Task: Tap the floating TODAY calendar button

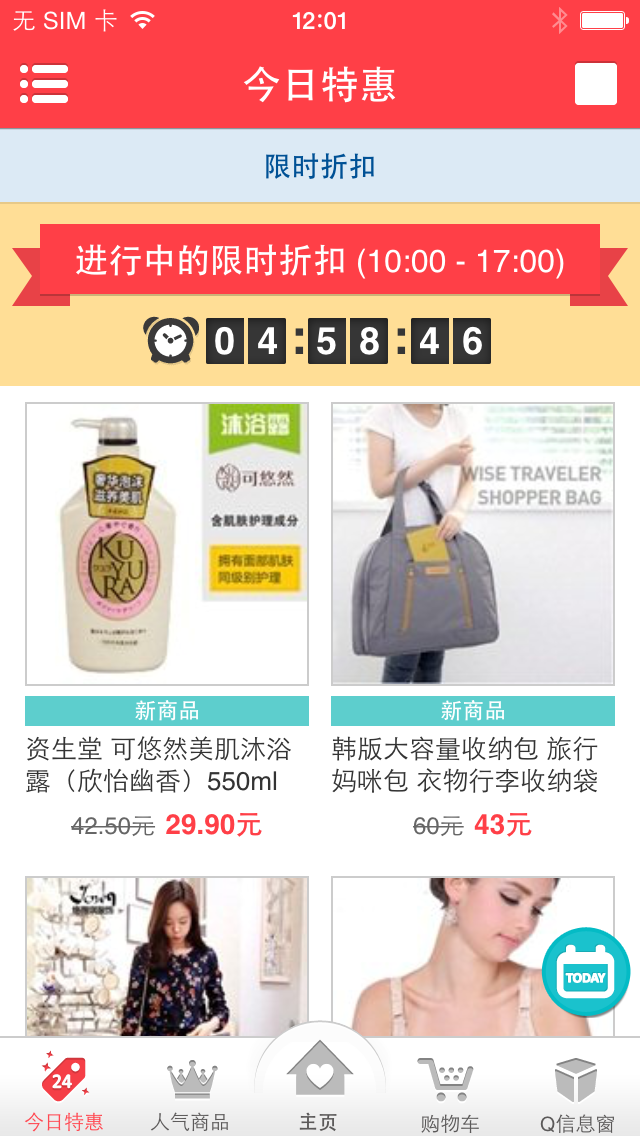Action: click(x=586, y=972)
